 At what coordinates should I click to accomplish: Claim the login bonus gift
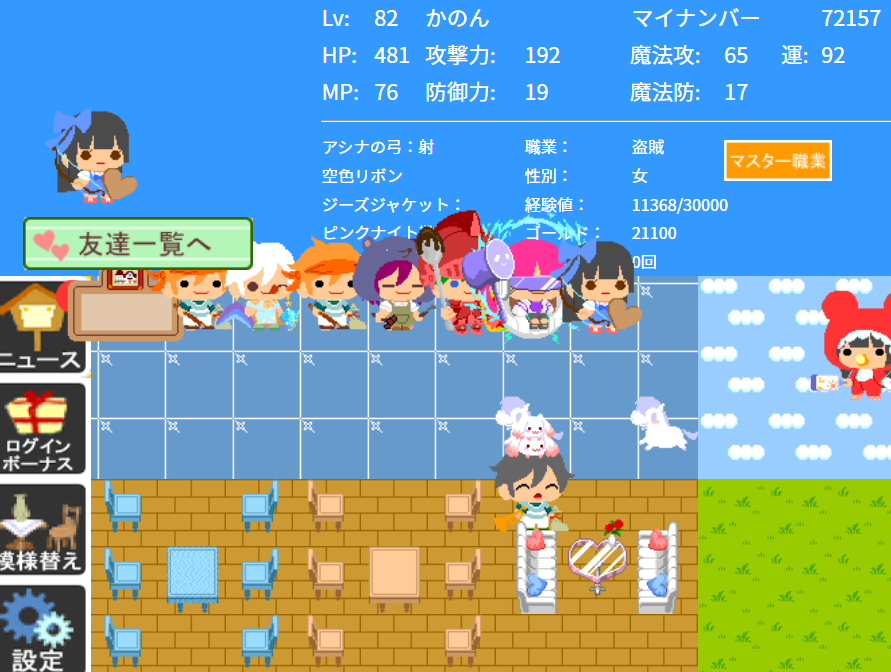pos(41,430)
